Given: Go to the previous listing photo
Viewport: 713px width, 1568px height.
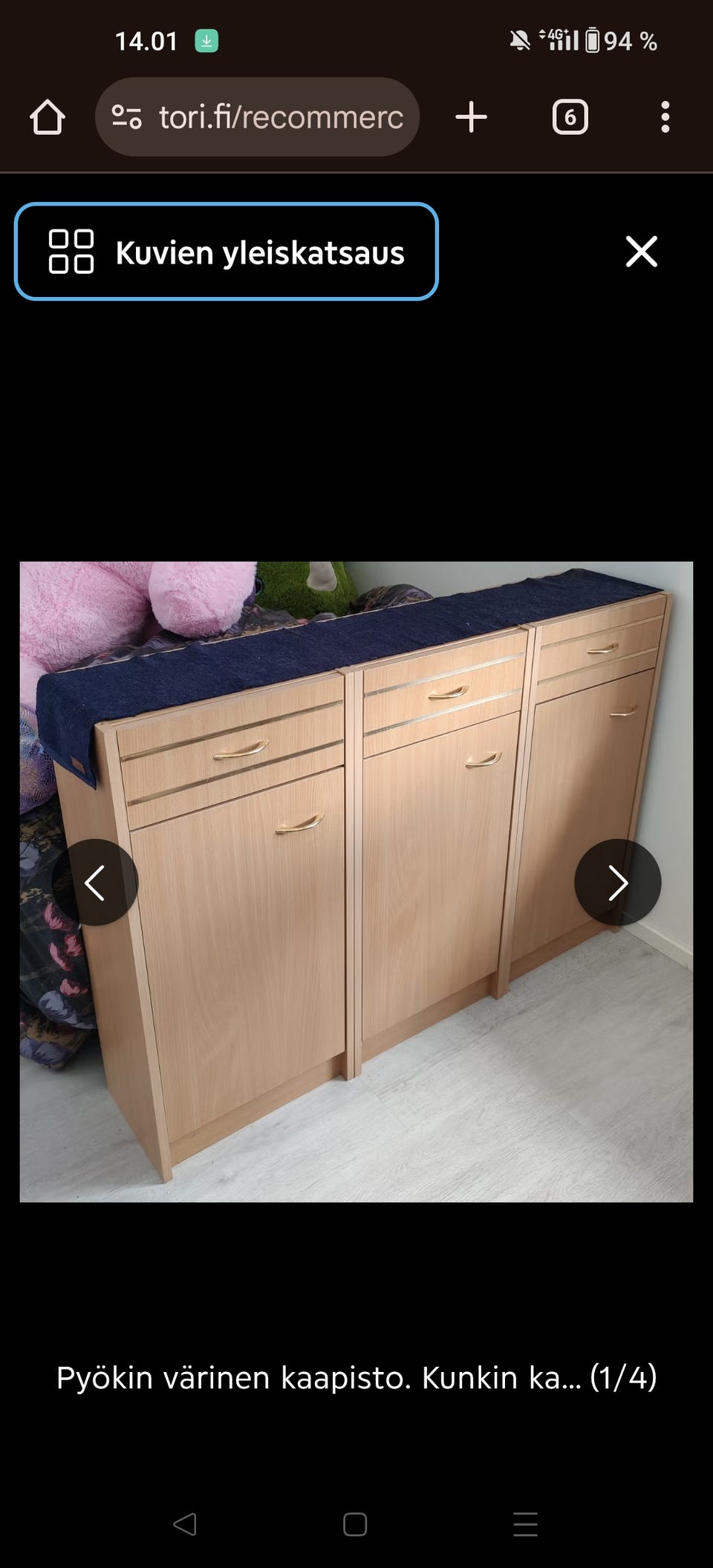Looking at the screenshot, I should coord(95,882).
